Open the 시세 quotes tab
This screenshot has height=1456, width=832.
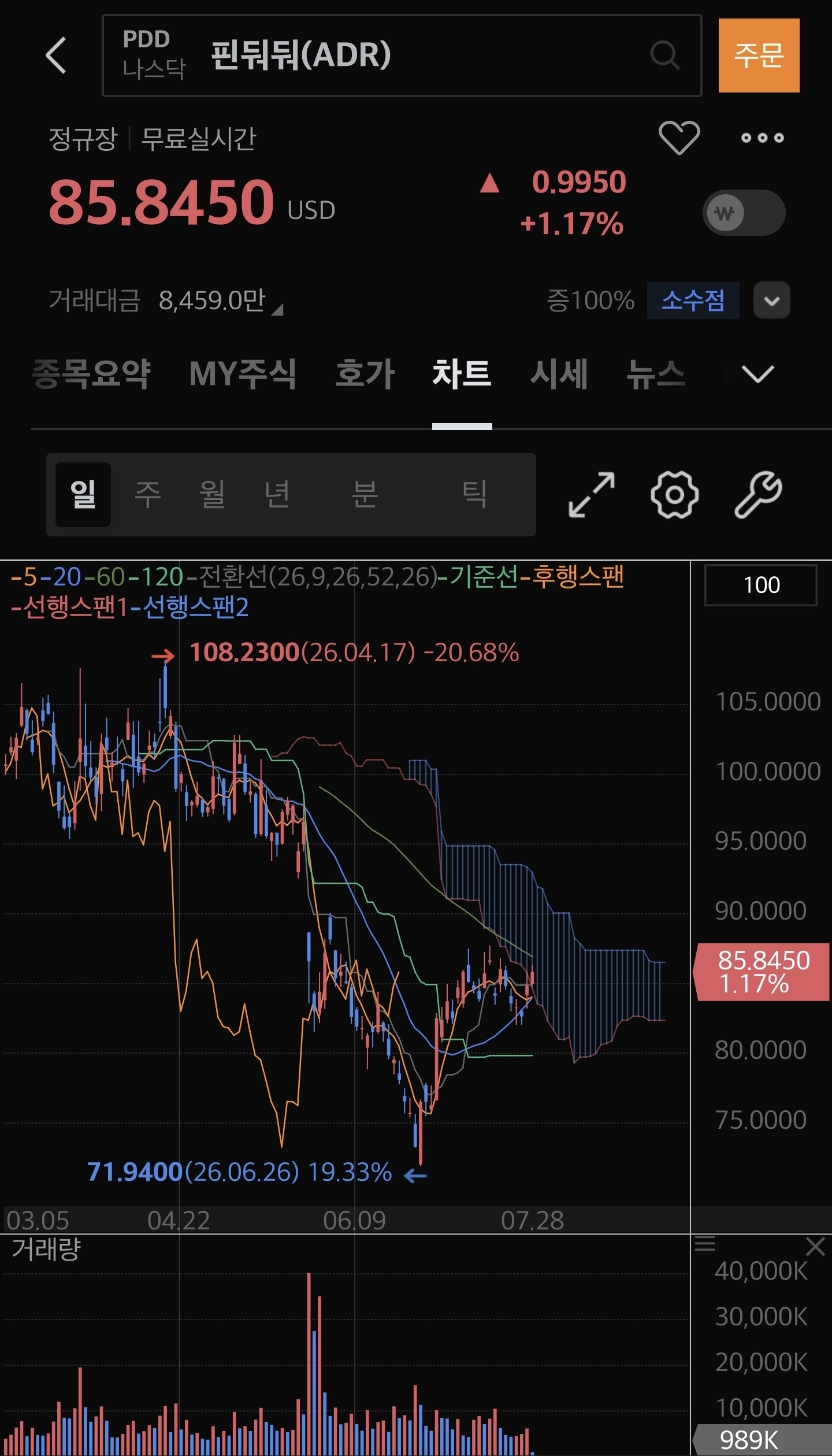coord(559,373)
